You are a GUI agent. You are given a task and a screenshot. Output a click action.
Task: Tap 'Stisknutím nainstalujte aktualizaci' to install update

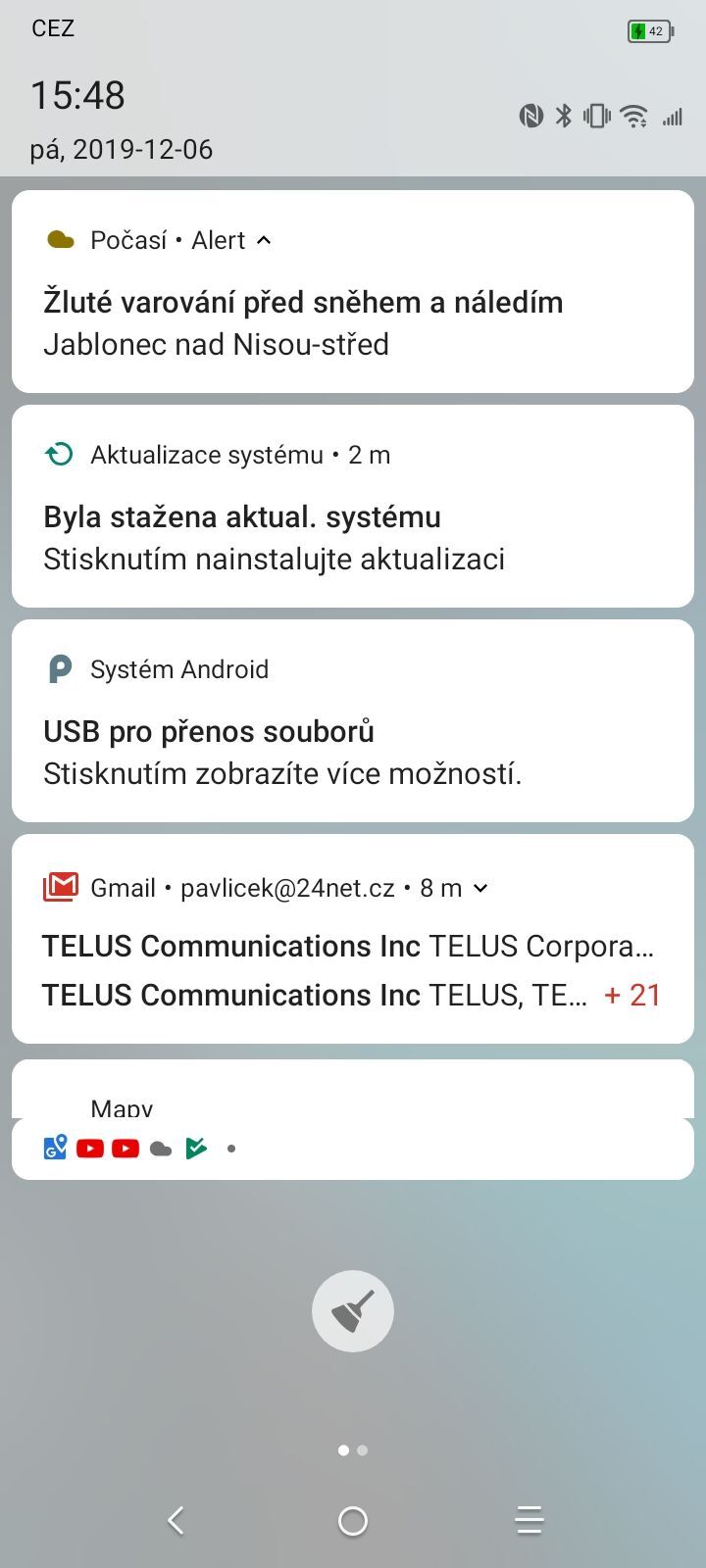[x=274, y=559]
